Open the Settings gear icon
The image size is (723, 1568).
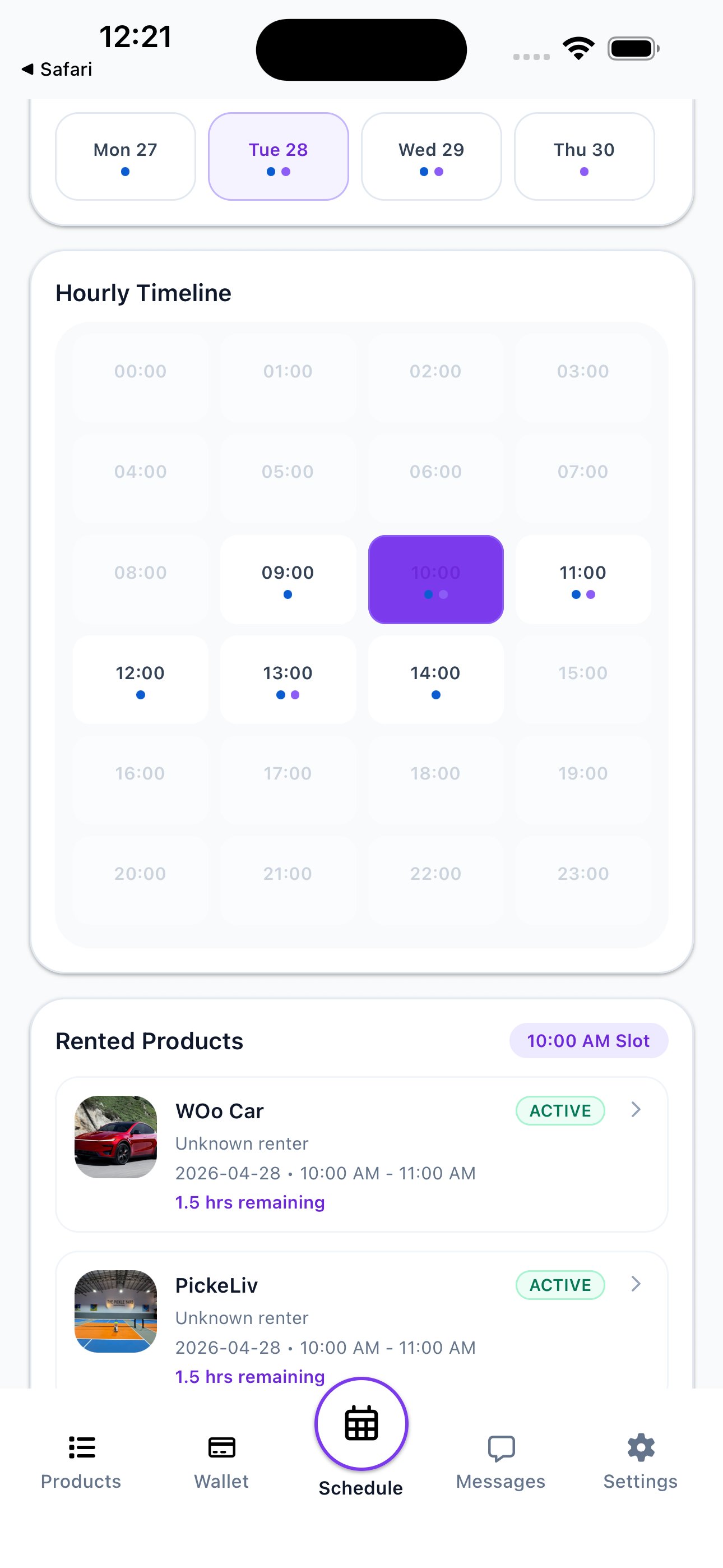640,1447
